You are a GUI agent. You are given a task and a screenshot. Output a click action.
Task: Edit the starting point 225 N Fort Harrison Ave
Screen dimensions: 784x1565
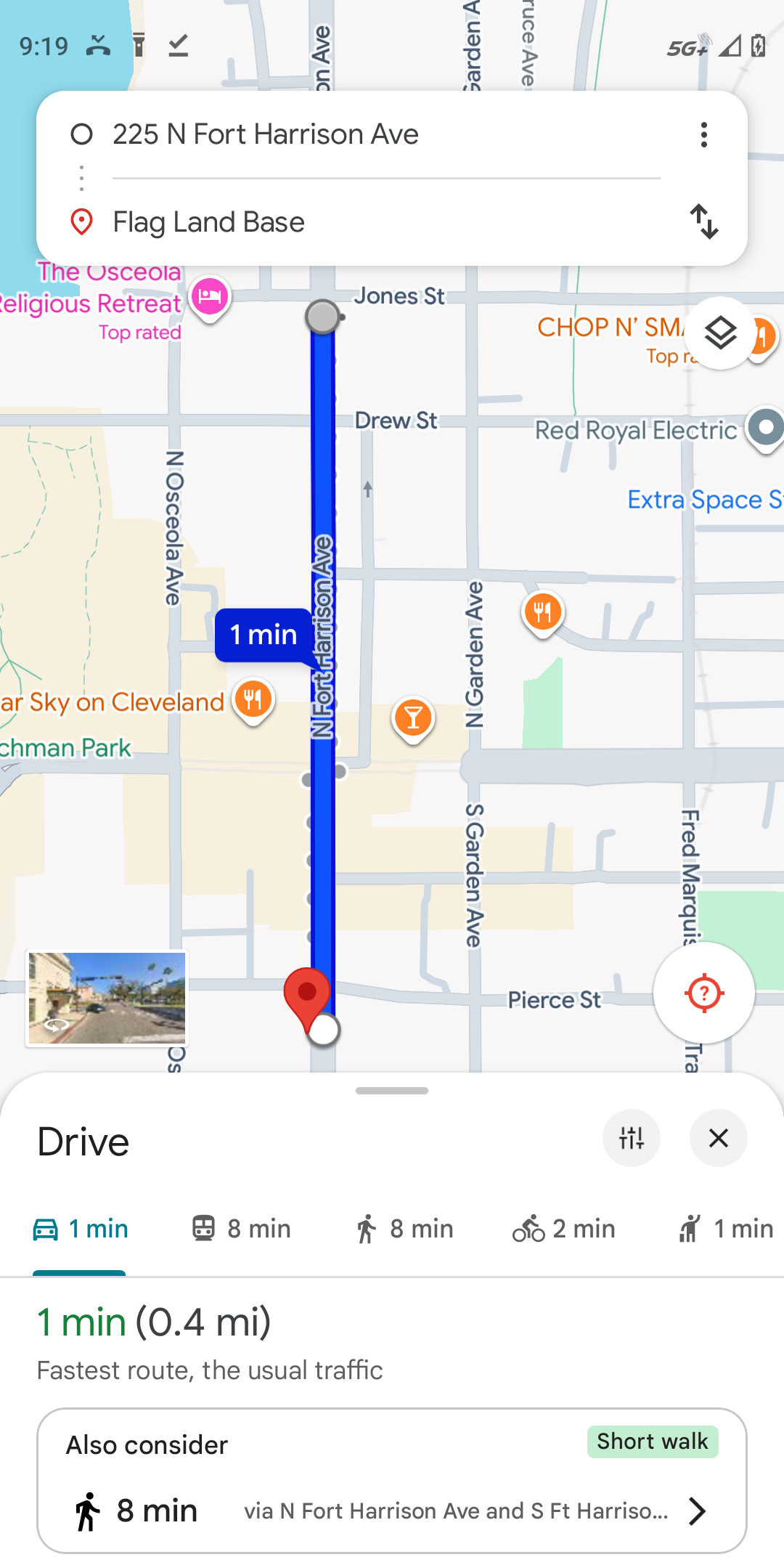point(265,134)
